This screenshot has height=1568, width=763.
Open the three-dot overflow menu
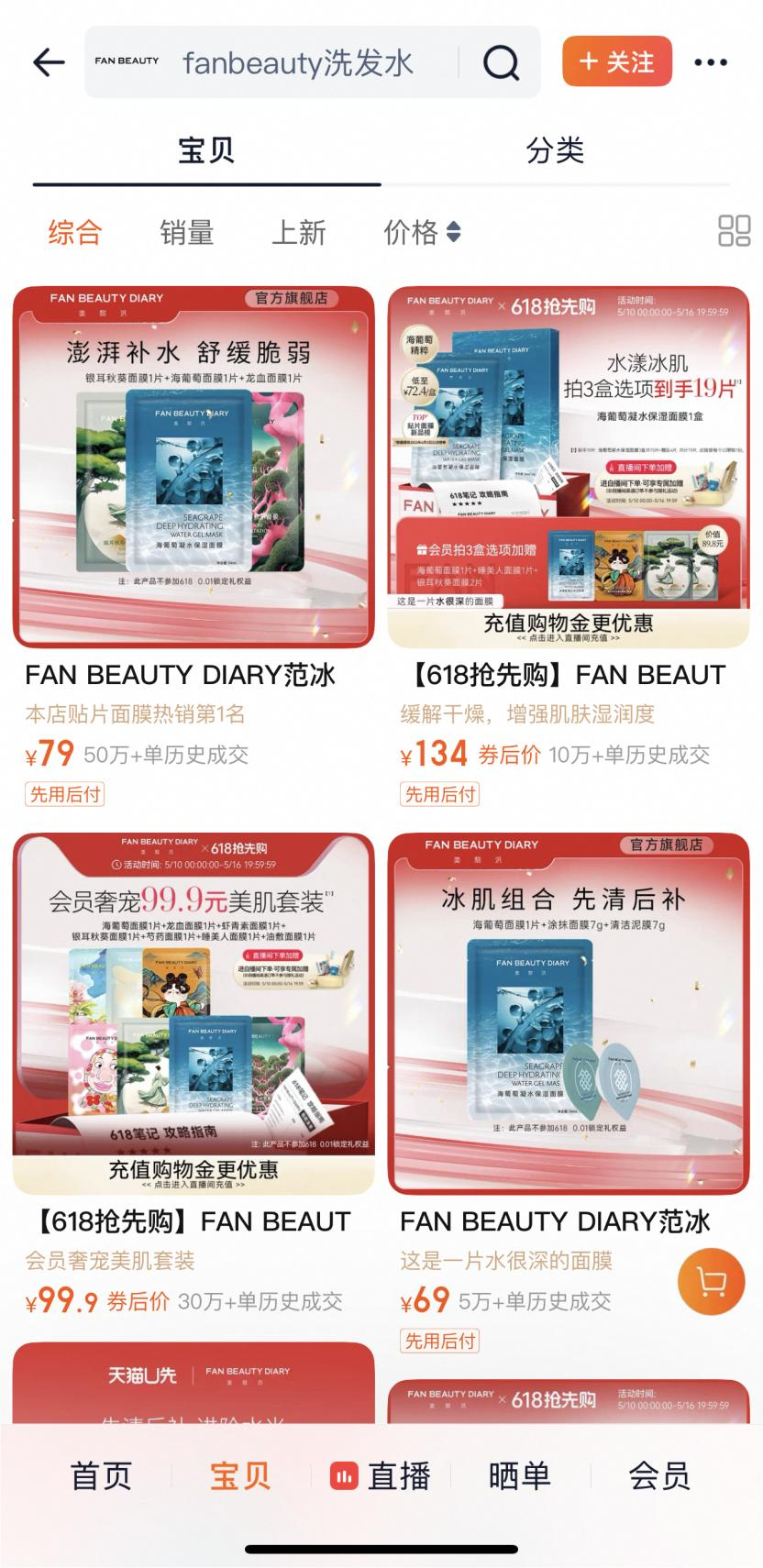click(x=711, y=62)
